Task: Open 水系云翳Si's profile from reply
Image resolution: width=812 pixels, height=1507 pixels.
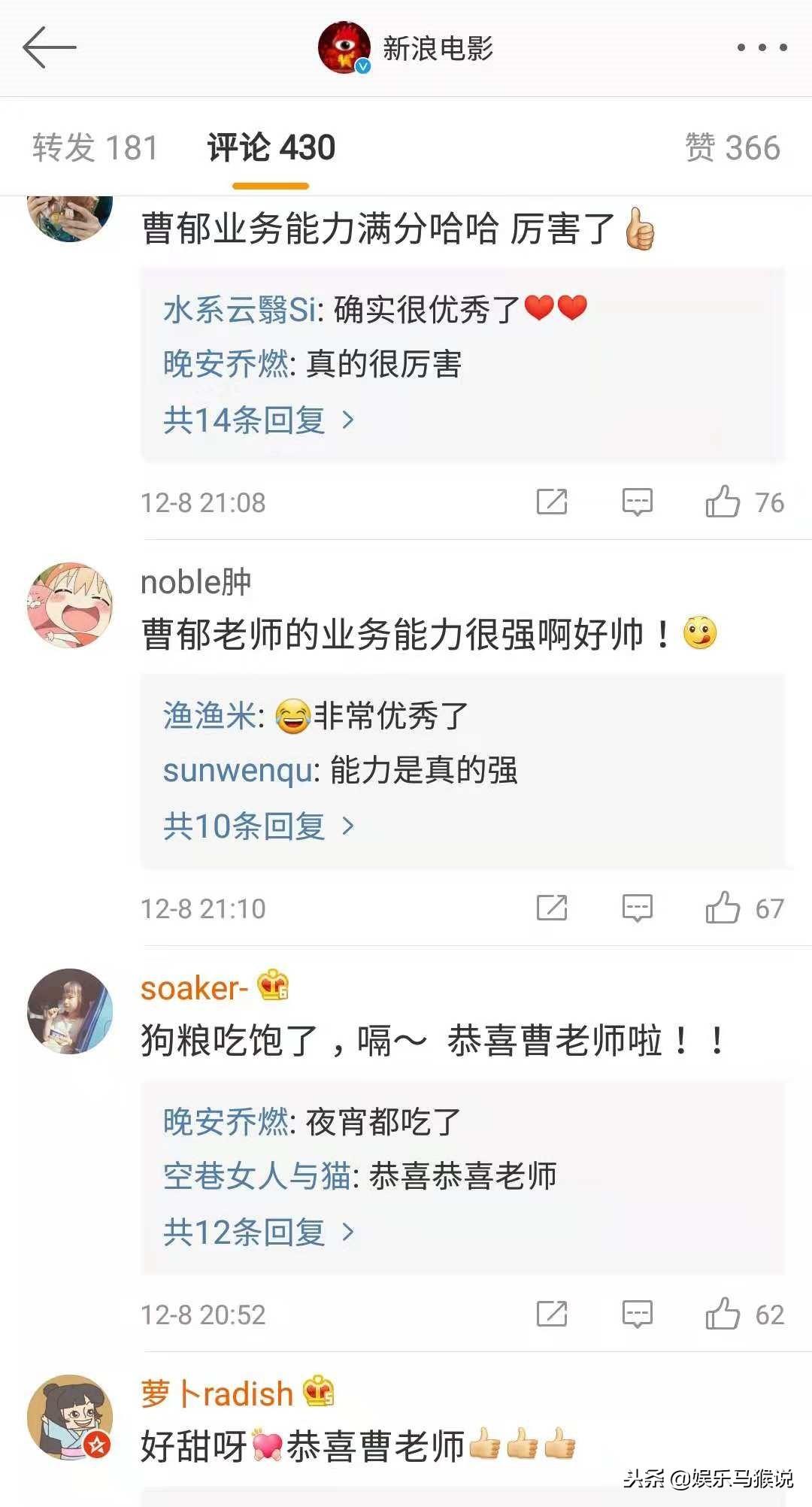Action: (x=239, y=310)
